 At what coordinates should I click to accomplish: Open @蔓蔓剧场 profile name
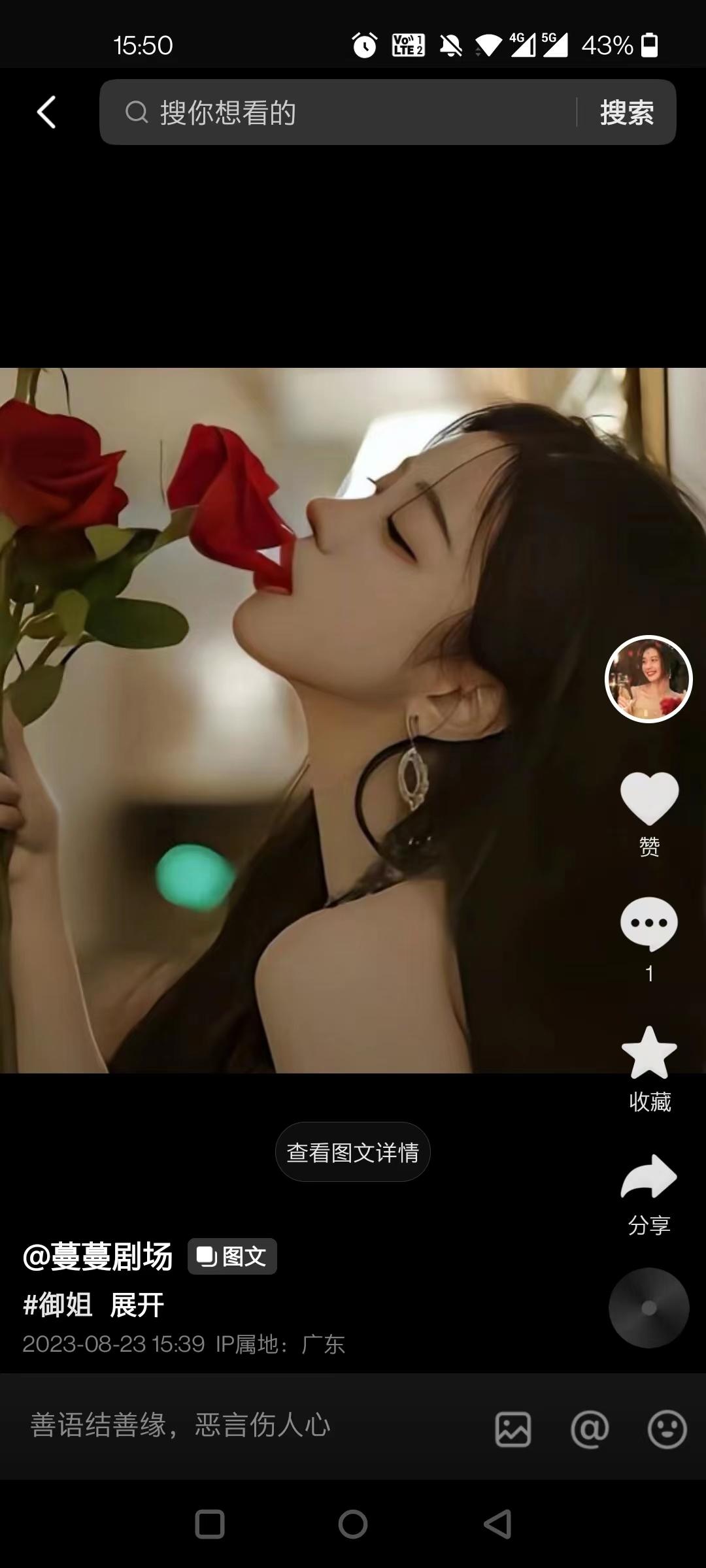coord(98,1256)
